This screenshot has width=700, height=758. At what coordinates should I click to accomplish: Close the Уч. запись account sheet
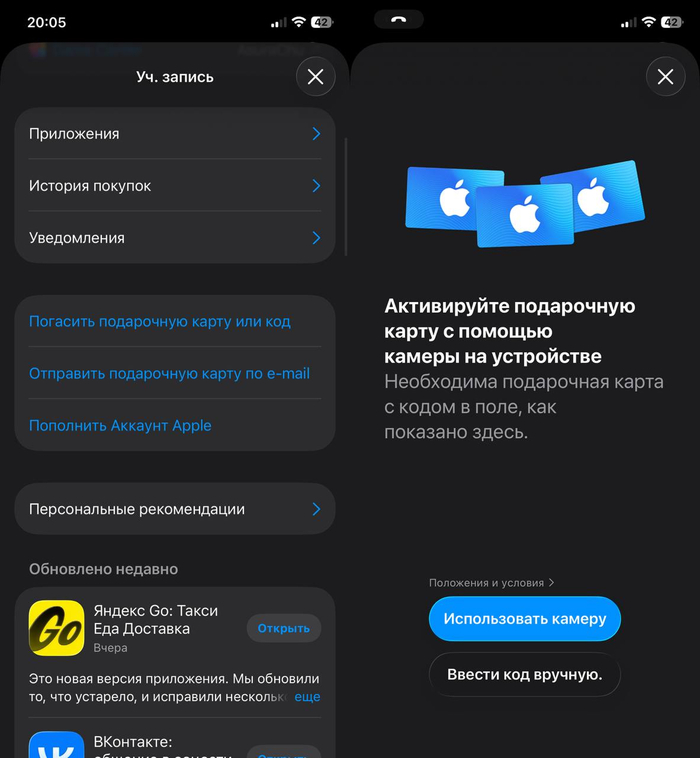click(x=315, y=77)
